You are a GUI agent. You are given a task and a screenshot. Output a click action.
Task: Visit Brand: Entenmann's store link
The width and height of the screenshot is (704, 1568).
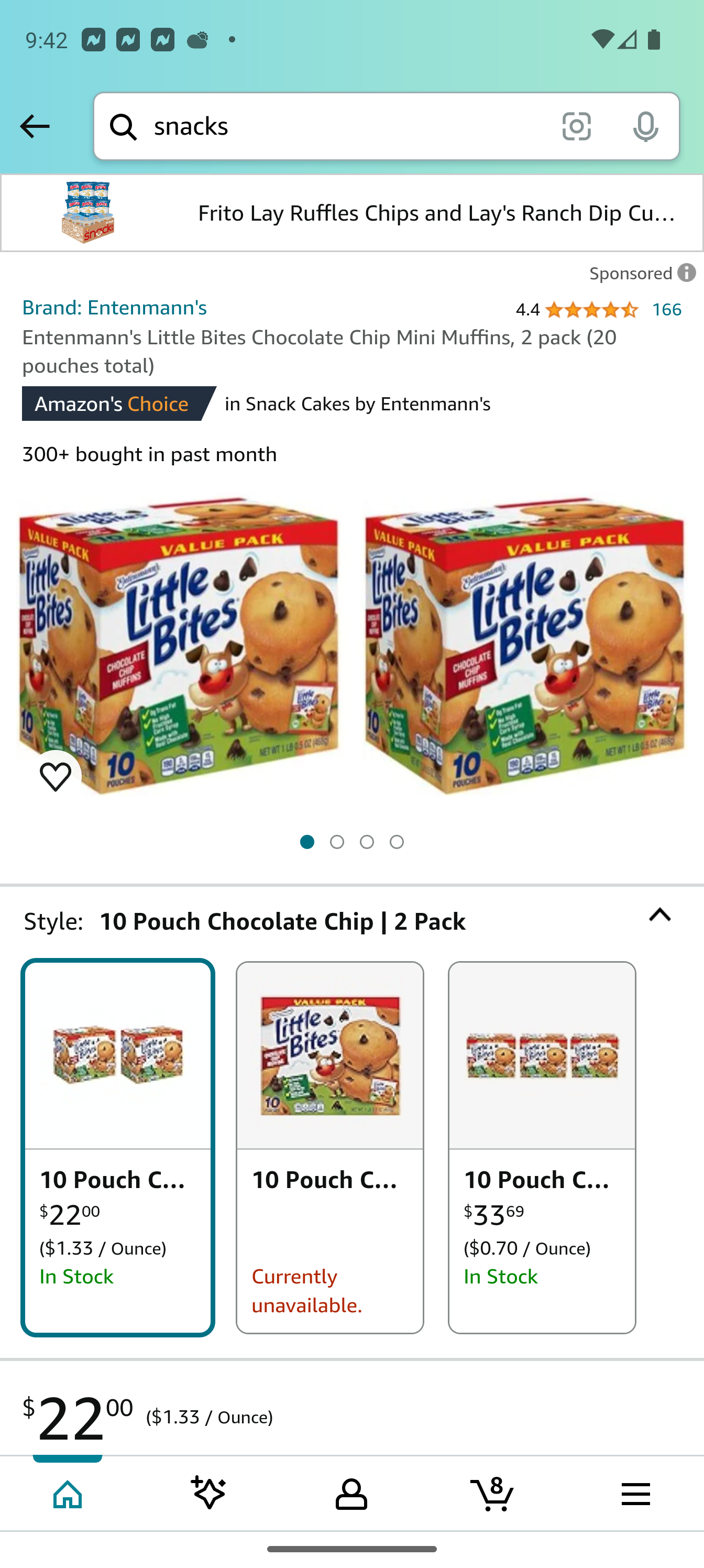(114, 308)
